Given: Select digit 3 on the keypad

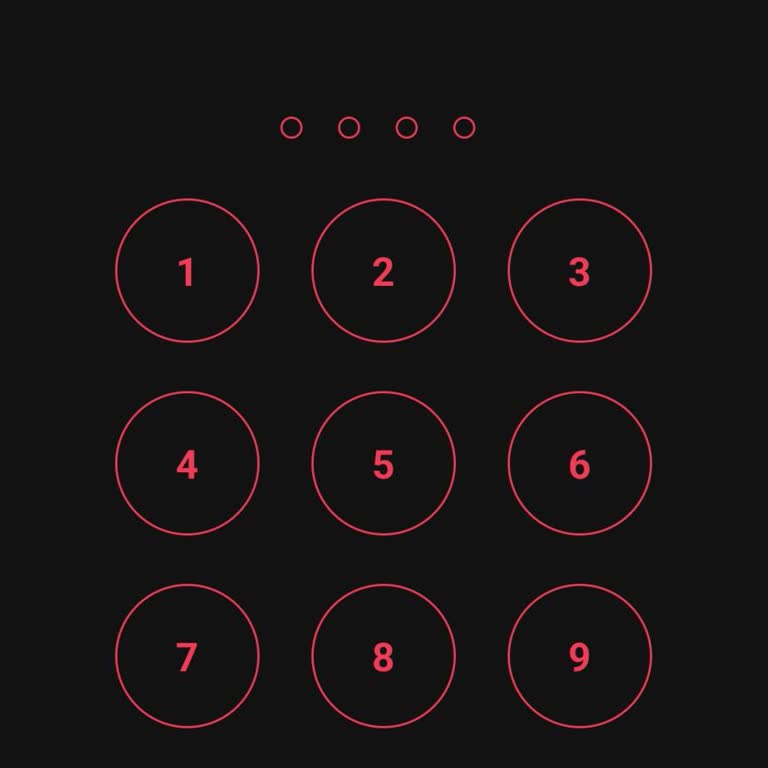Looking at the screenshot, I should 580,271.
